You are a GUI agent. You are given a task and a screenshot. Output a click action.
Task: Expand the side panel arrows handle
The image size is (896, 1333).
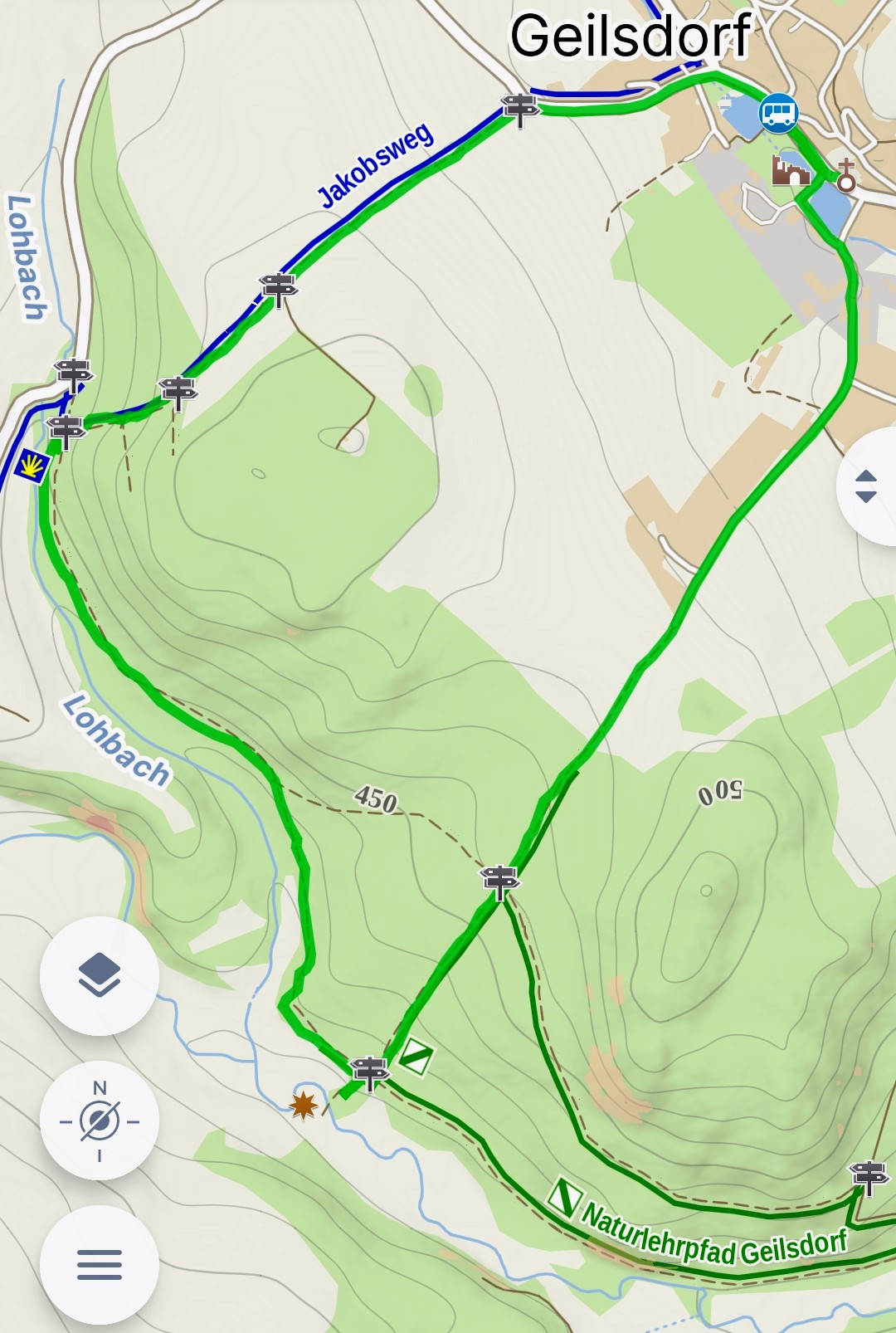tap(865, 486)
